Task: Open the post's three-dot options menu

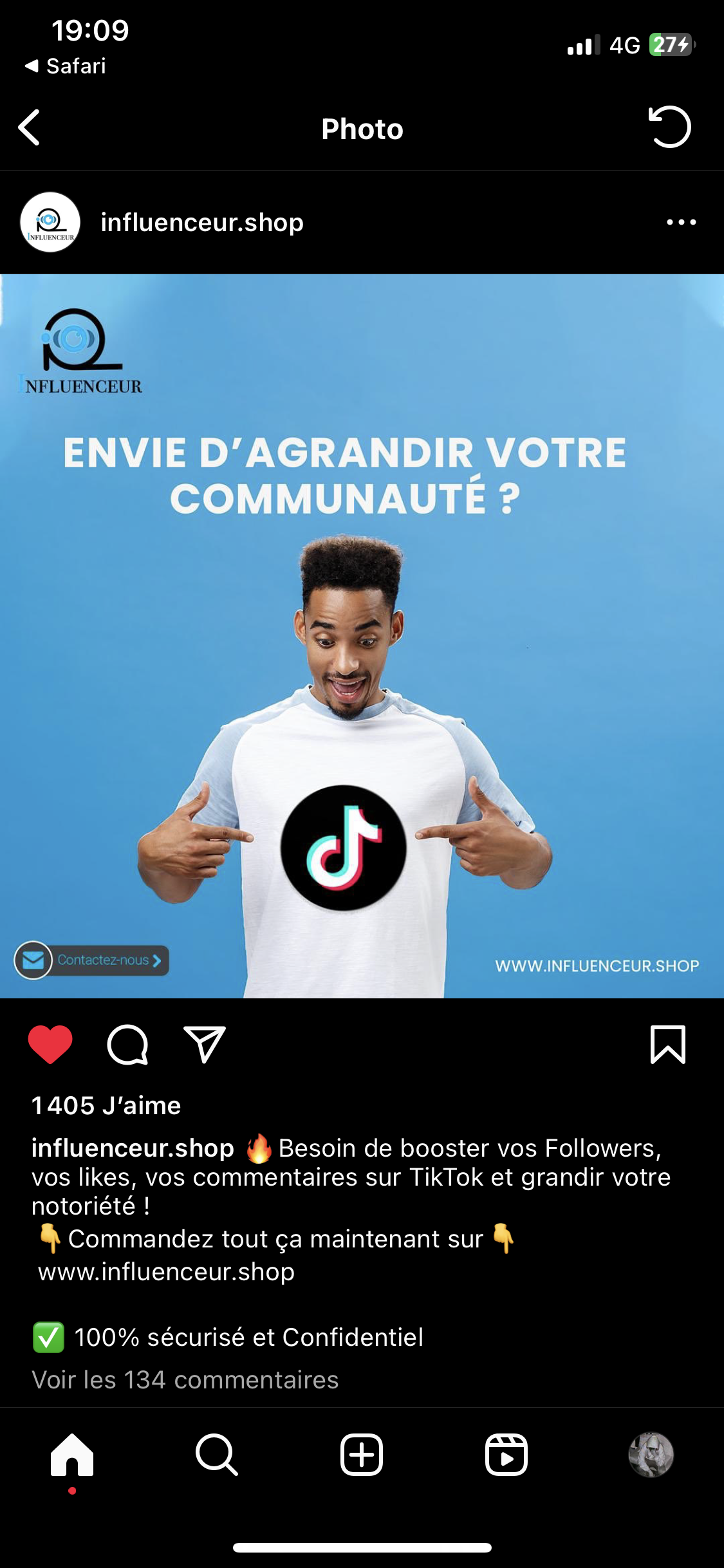Action: click(x=681, y=223)
